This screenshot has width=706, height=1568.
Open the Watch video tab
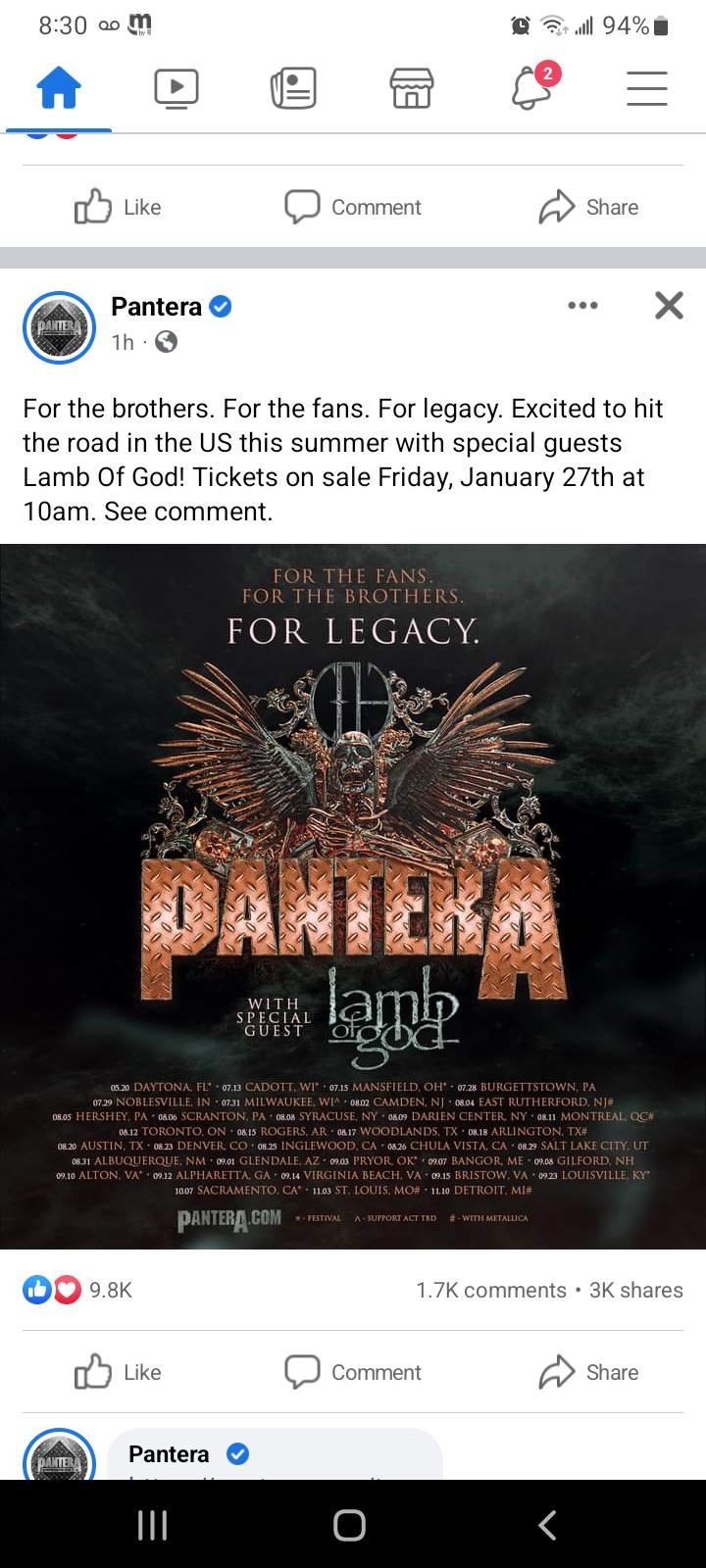click(x=176, y=89)
